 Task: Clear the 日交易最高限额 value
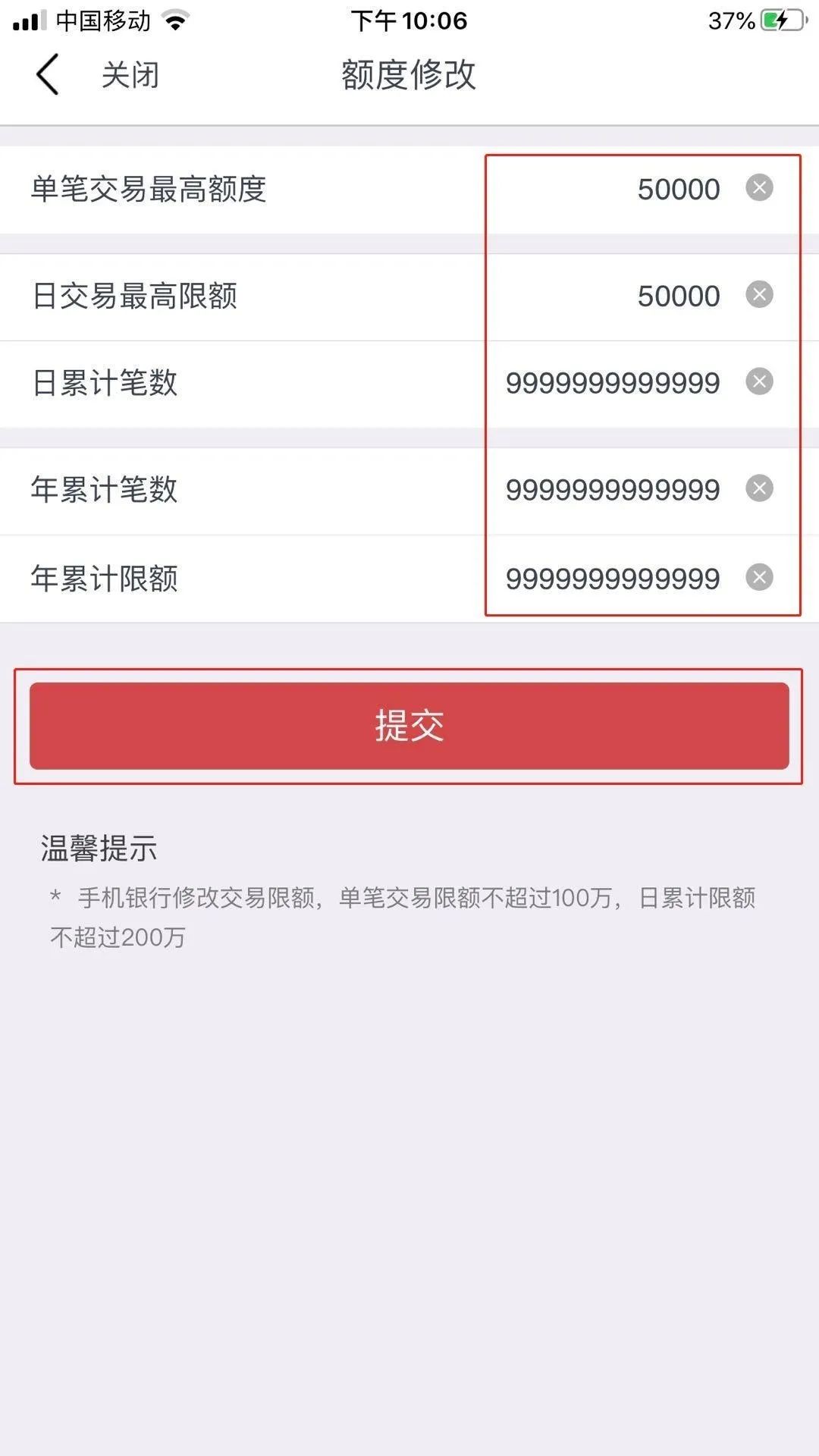pyautogui.click(x=759, y=294)
